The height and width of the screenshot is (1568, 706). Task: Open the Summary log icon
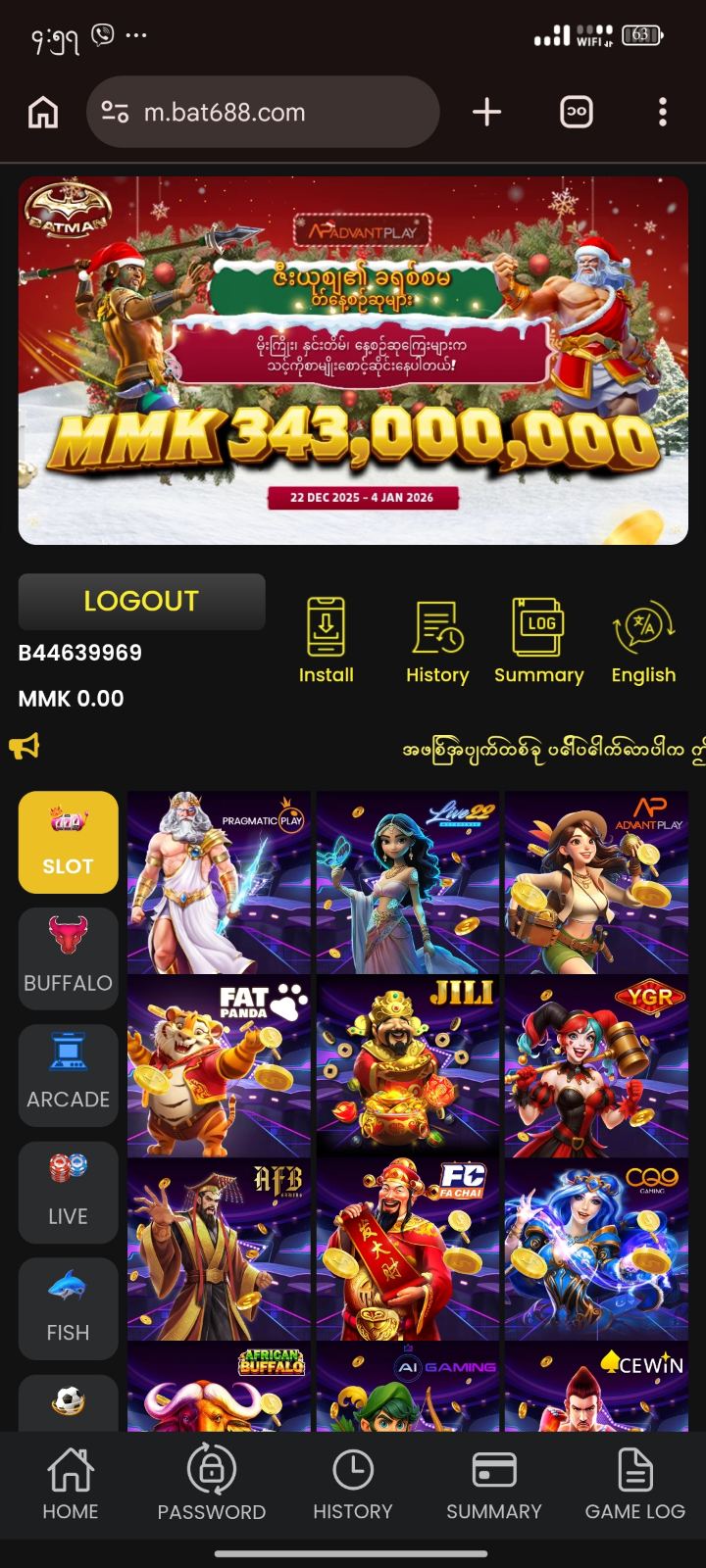coord(538,641)
